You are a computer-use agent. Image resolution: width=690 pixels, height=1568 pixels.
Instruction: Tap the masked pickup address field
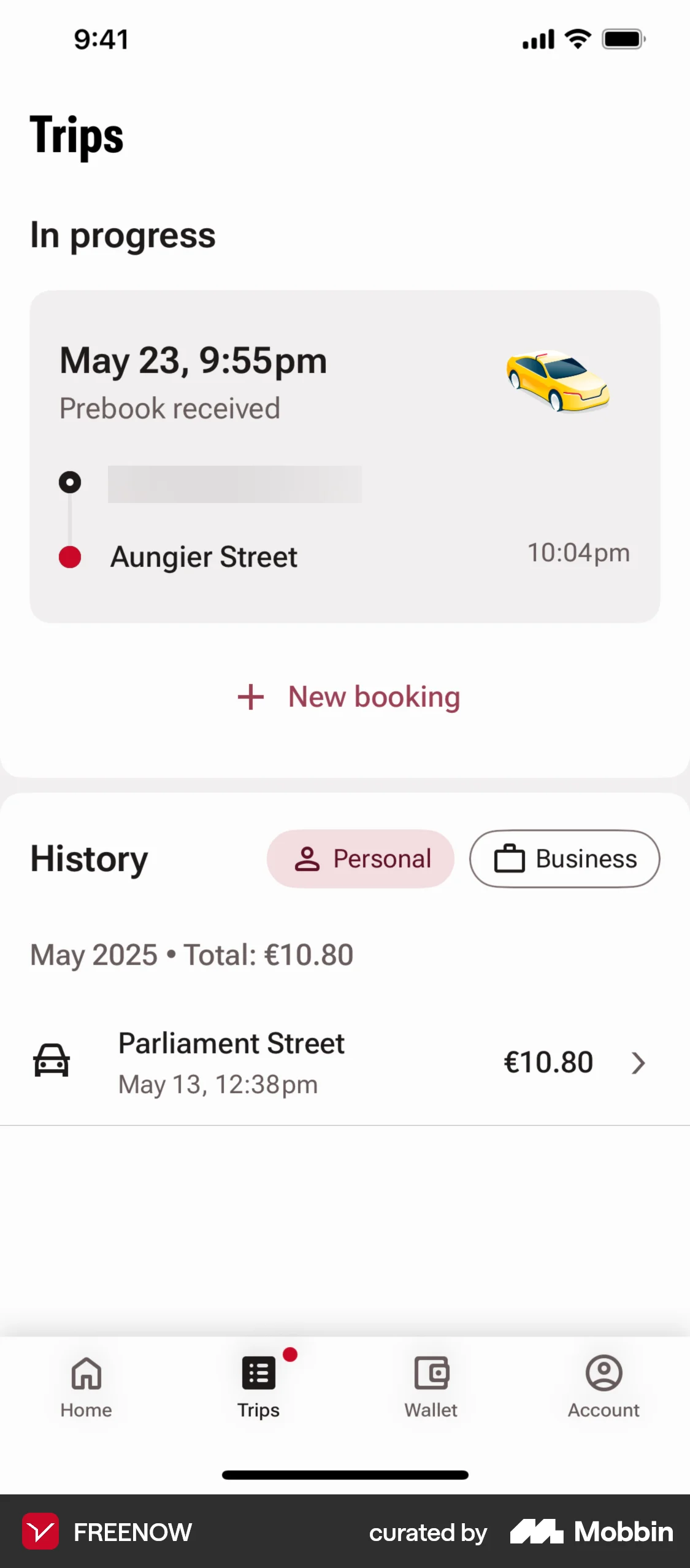pos(235,484)
